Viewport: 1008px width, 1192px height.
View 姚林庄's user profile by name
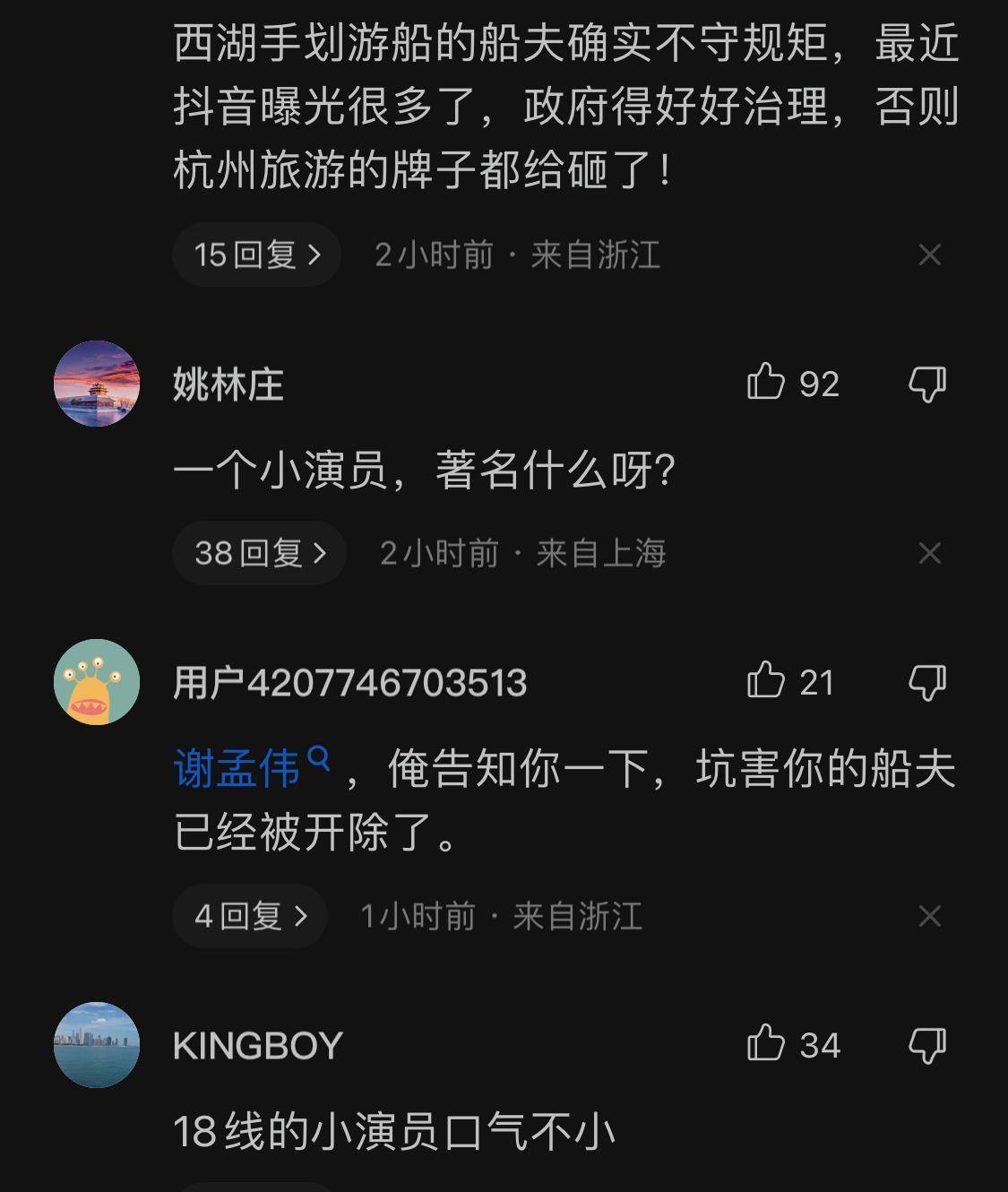click(x=228, y=385)
